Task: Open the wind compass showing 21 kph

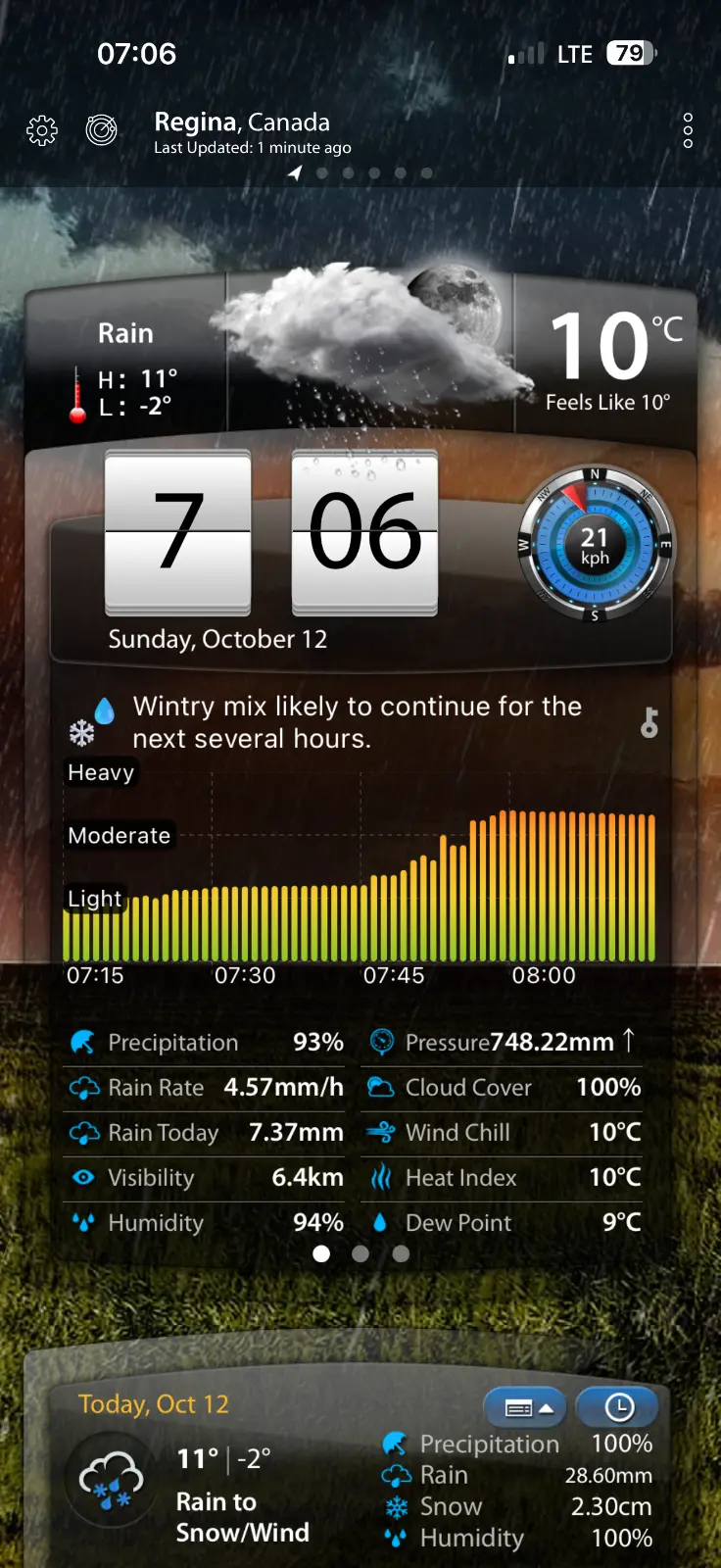Action: point(595,546)
